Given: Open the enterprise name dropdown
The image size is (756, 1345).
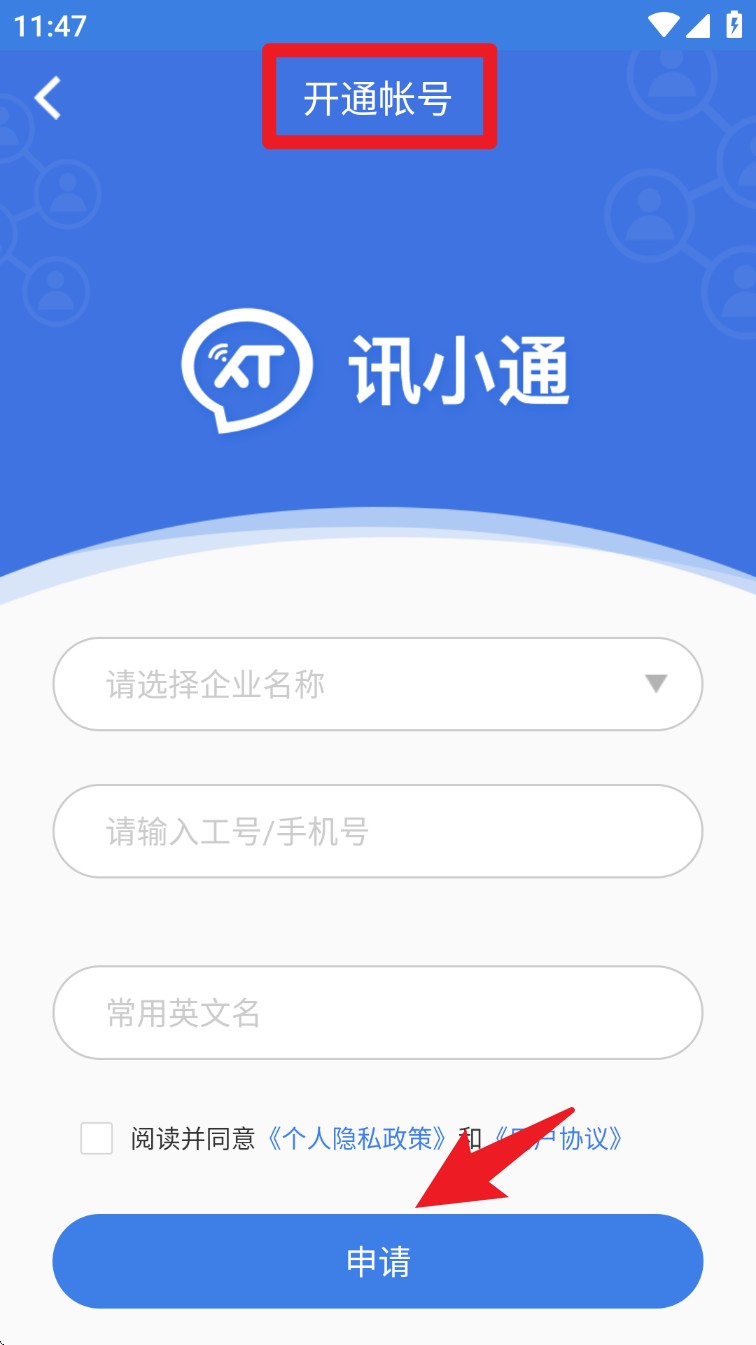Looking at the screenshot, I should pyautogui.click(x=378, y=684).
